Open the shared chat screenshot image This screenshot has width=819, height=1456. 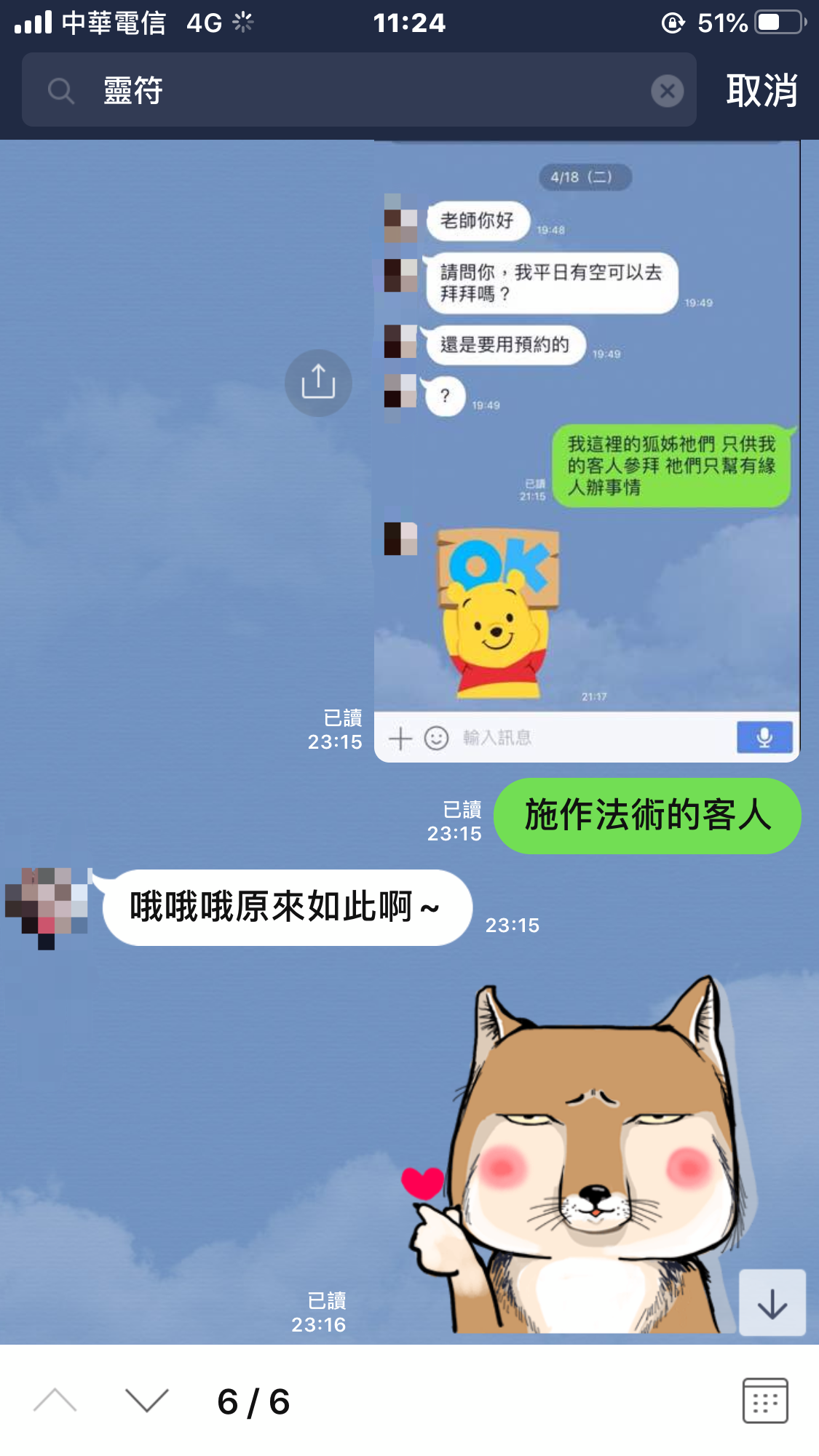[586, 451]
